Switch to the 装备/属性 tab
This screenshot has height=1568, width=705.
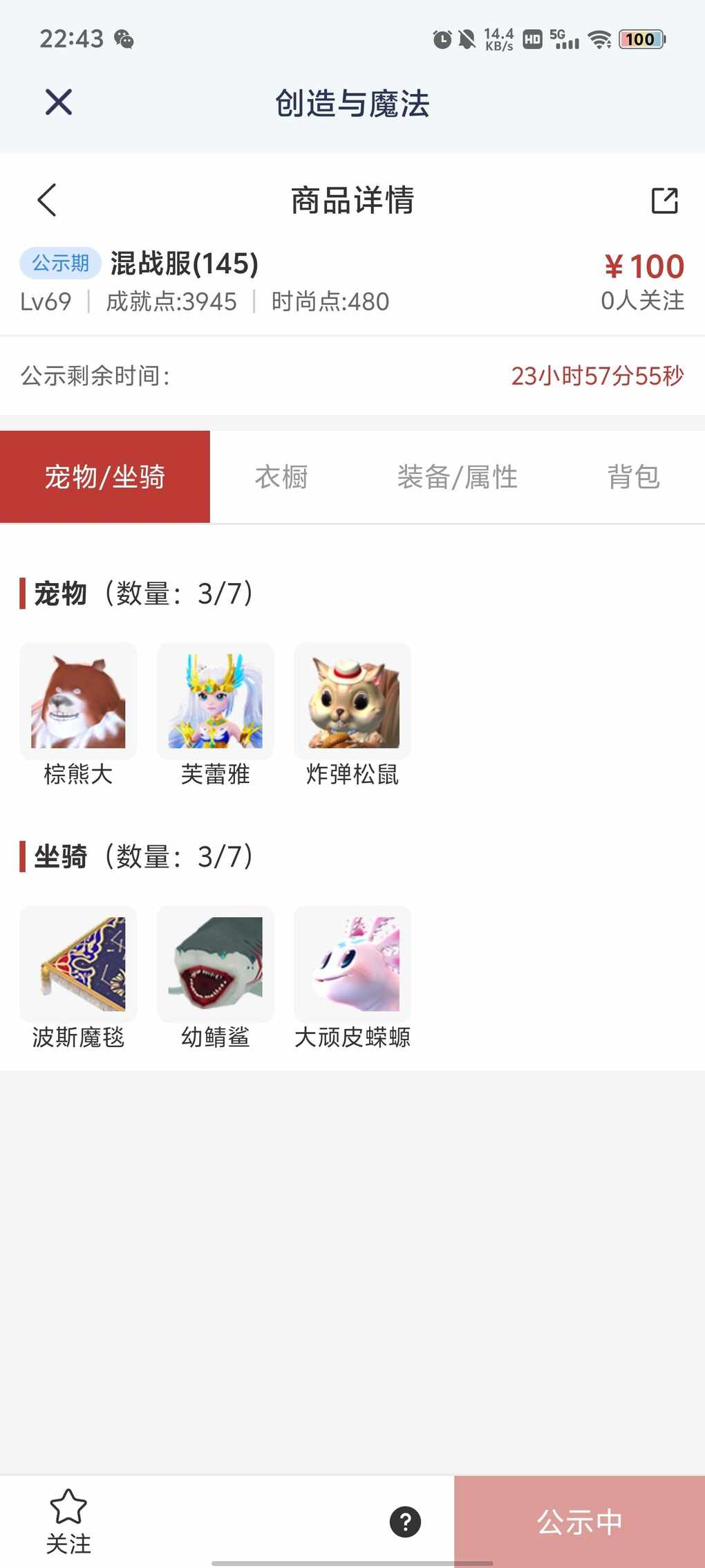click(457, 477)
